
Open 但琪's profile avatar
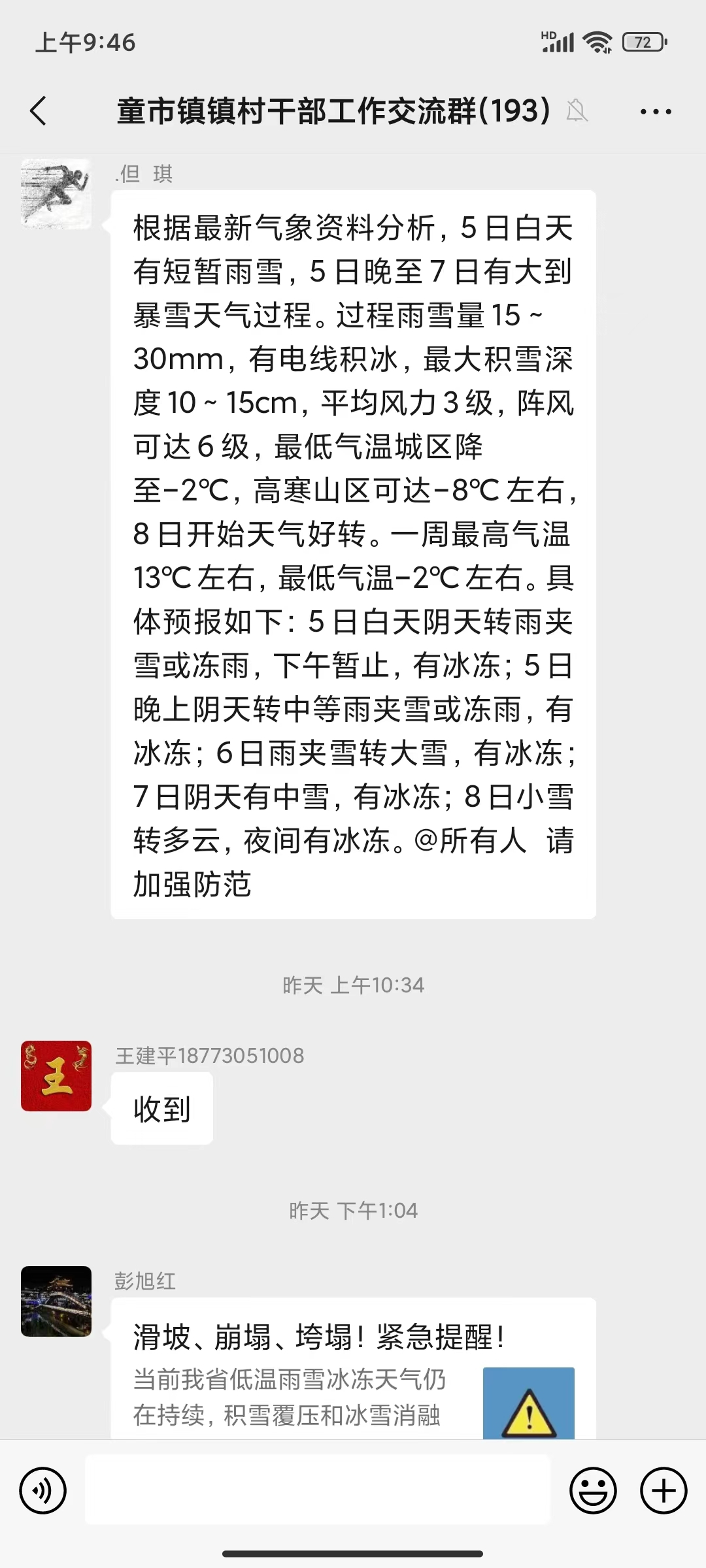(x=56, y=194)
